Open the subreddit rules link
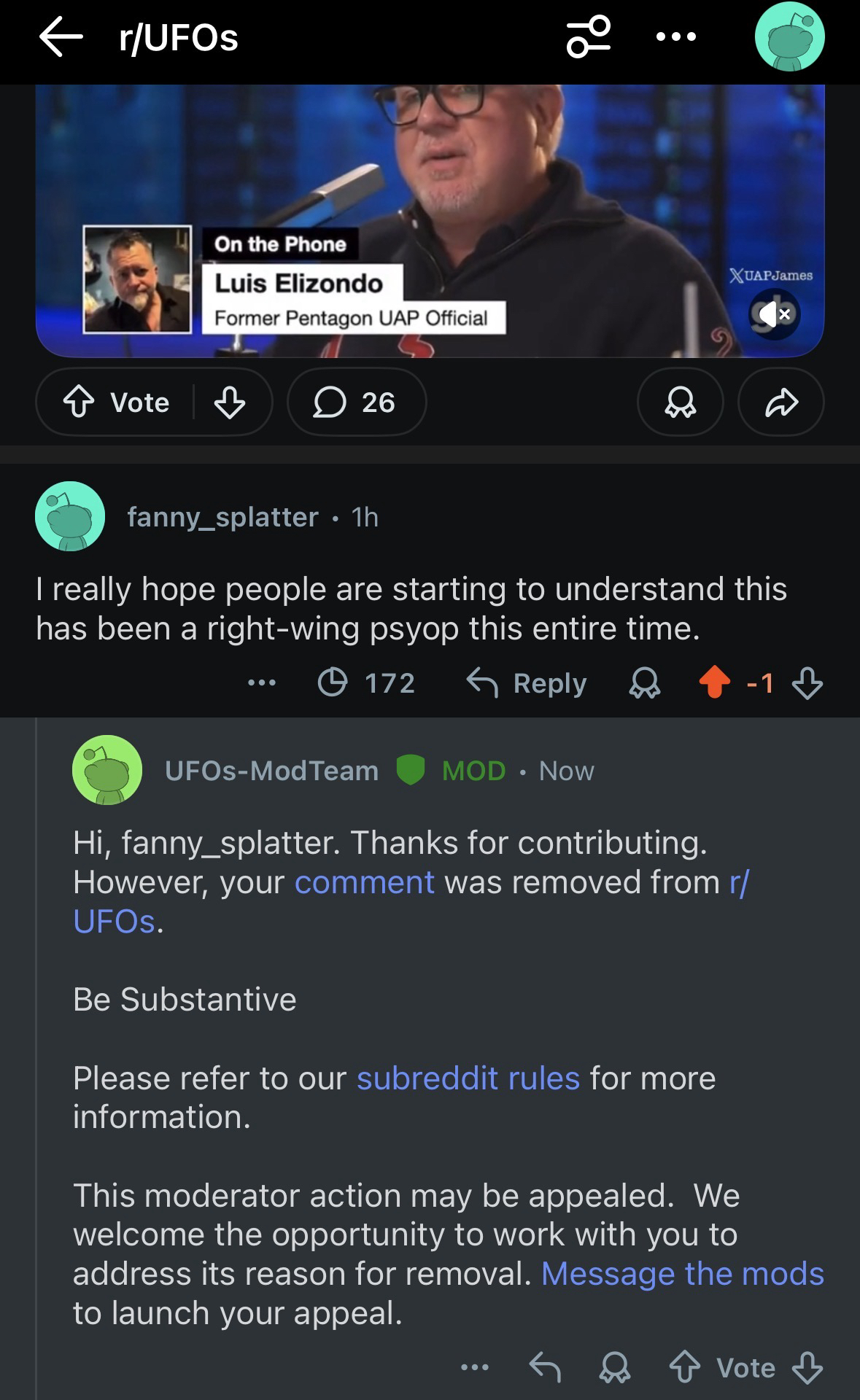Image resolution: width=860 pixels, height=1400 pixels. click(468, 1078)
